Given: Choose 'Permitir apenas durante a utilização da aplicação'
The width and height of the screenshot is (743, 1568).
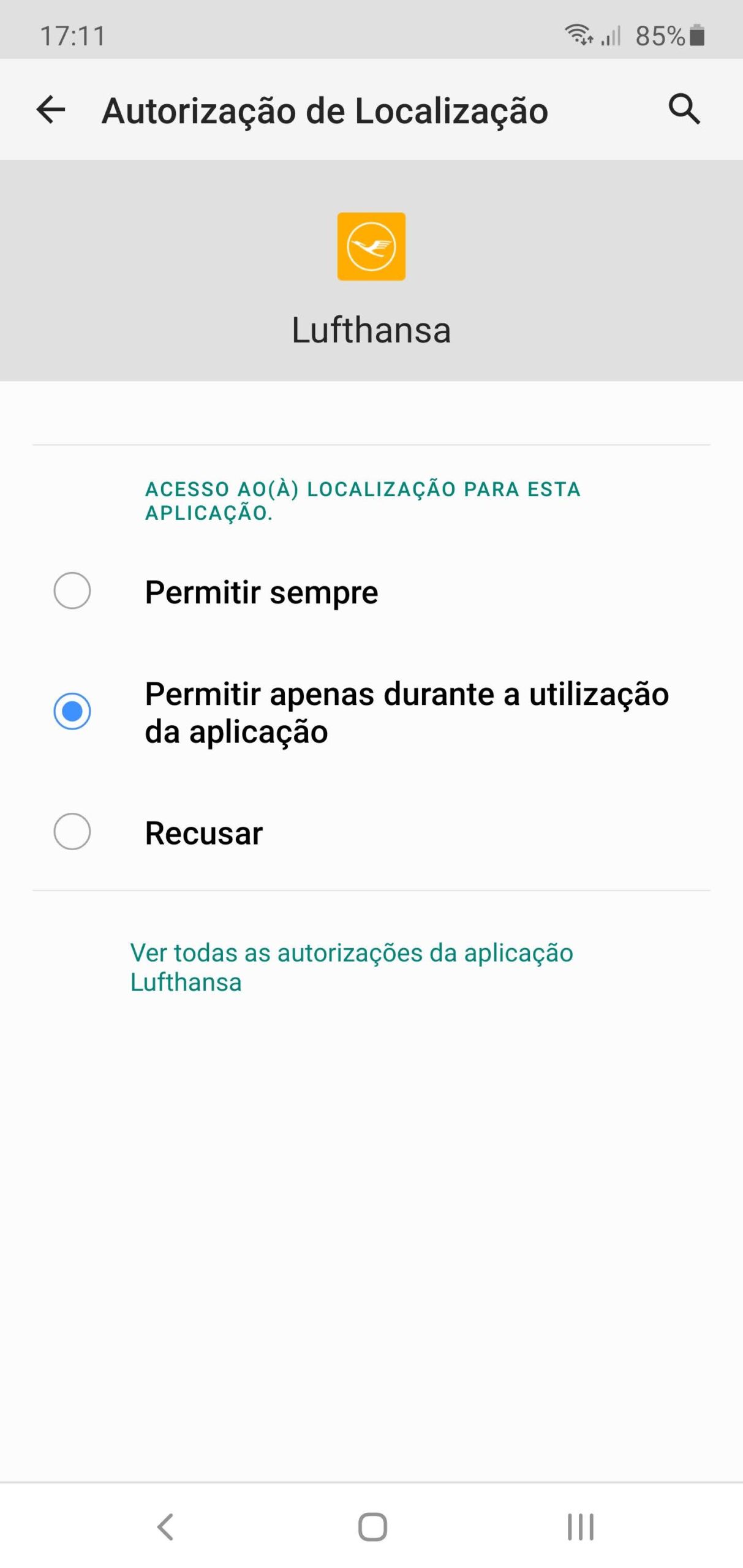Looking at the screenshot, I should click(371, 712).
